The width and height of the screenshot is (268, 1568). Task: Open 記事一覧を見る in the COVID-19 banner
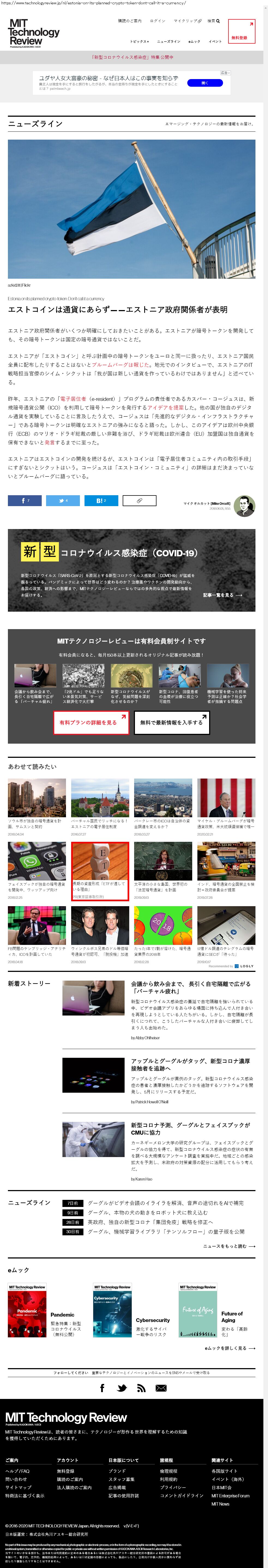[222, 595]
